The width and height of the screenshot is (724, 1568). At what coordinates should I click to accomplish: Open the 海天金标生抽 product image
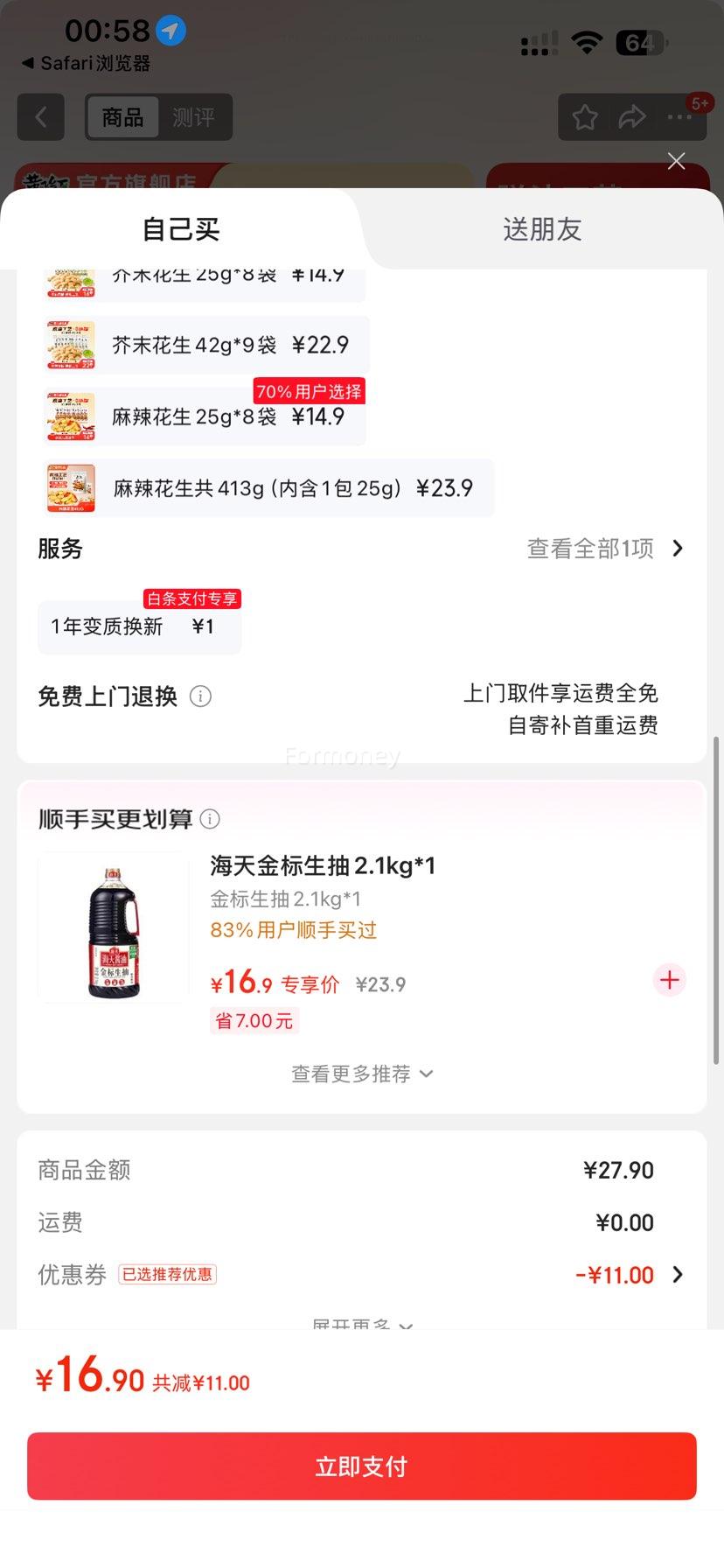coord(114,927)
